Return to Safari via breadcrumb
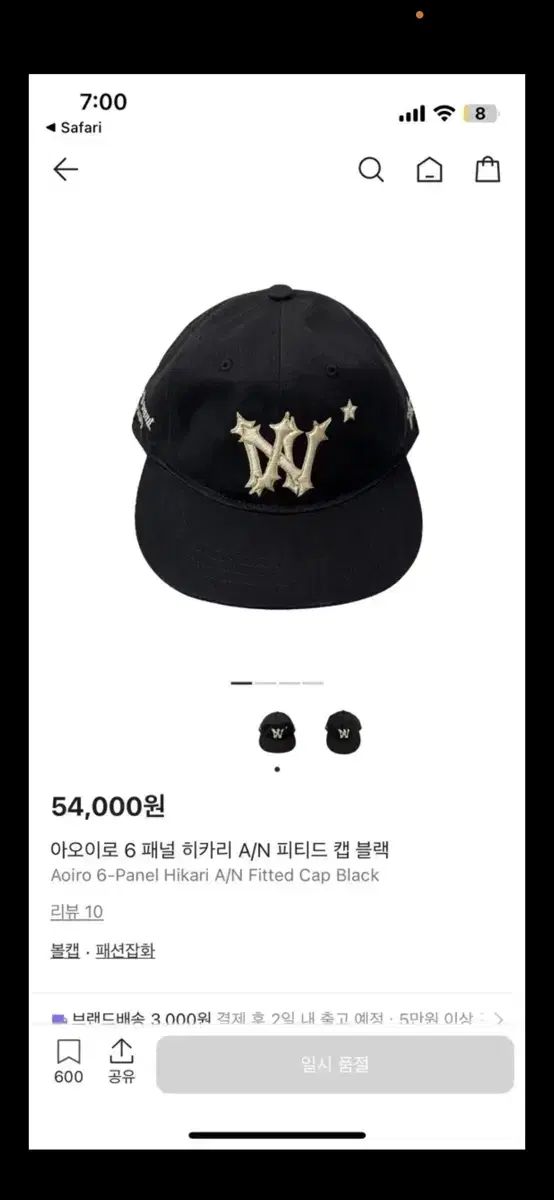 [x=74, y=127]
